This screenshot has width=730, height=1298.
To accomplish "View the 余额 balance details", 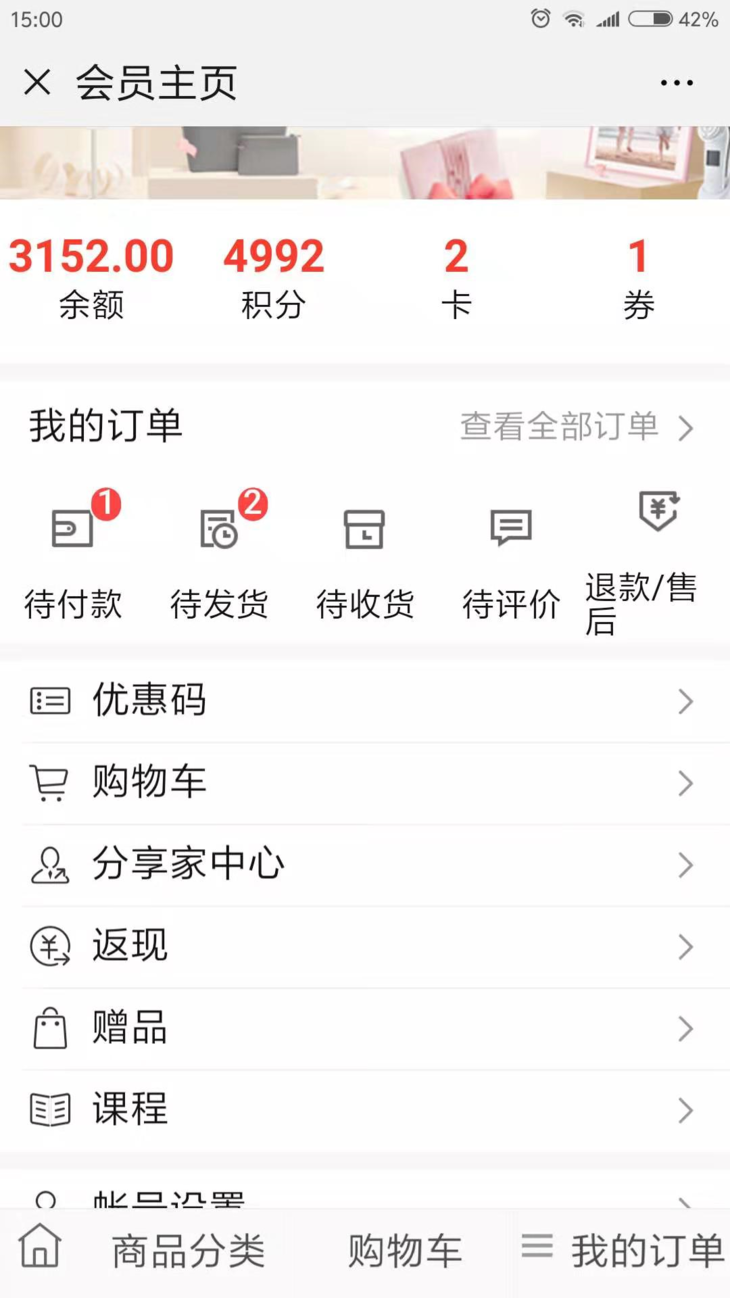I will tap(91, 277).
